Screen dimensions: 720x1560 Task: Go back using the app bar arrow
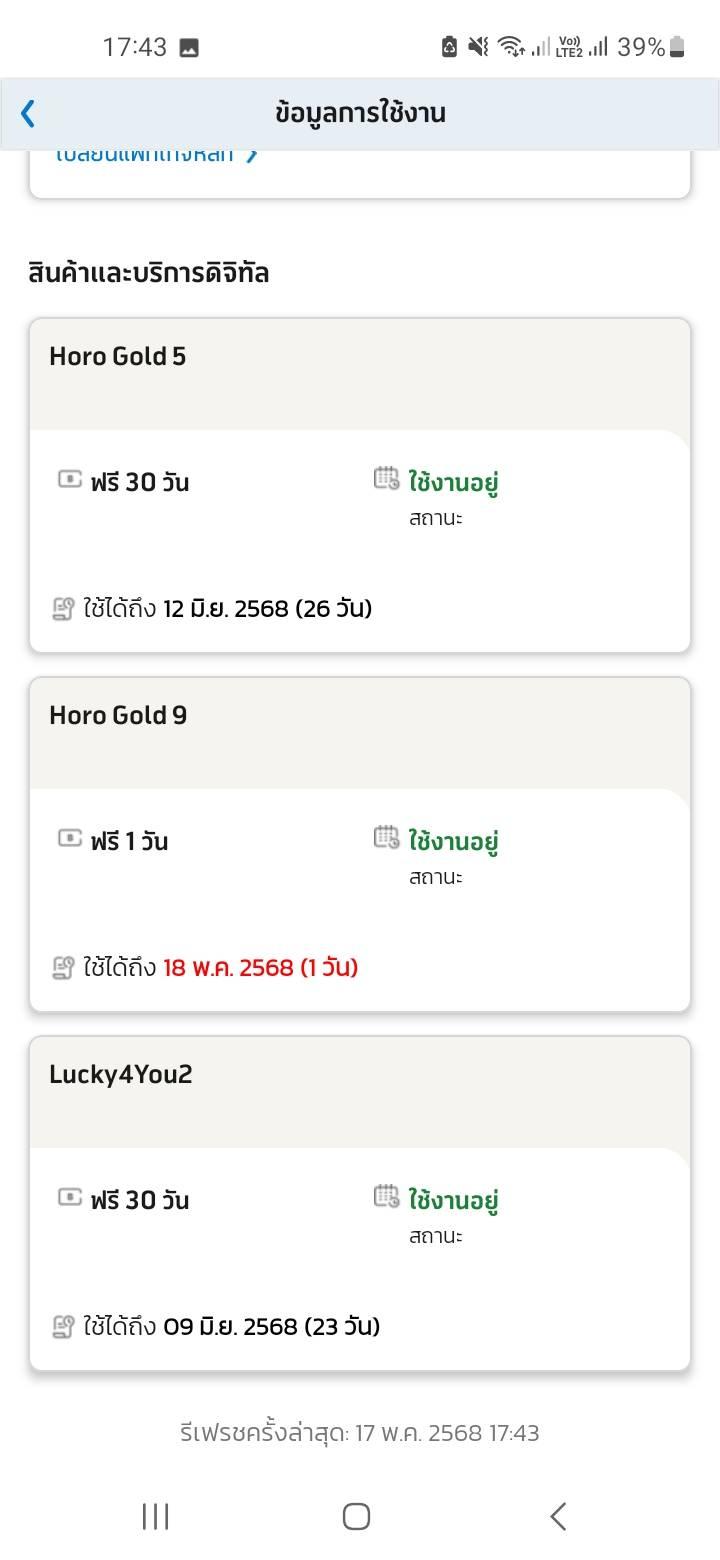(x=28, y=113)
